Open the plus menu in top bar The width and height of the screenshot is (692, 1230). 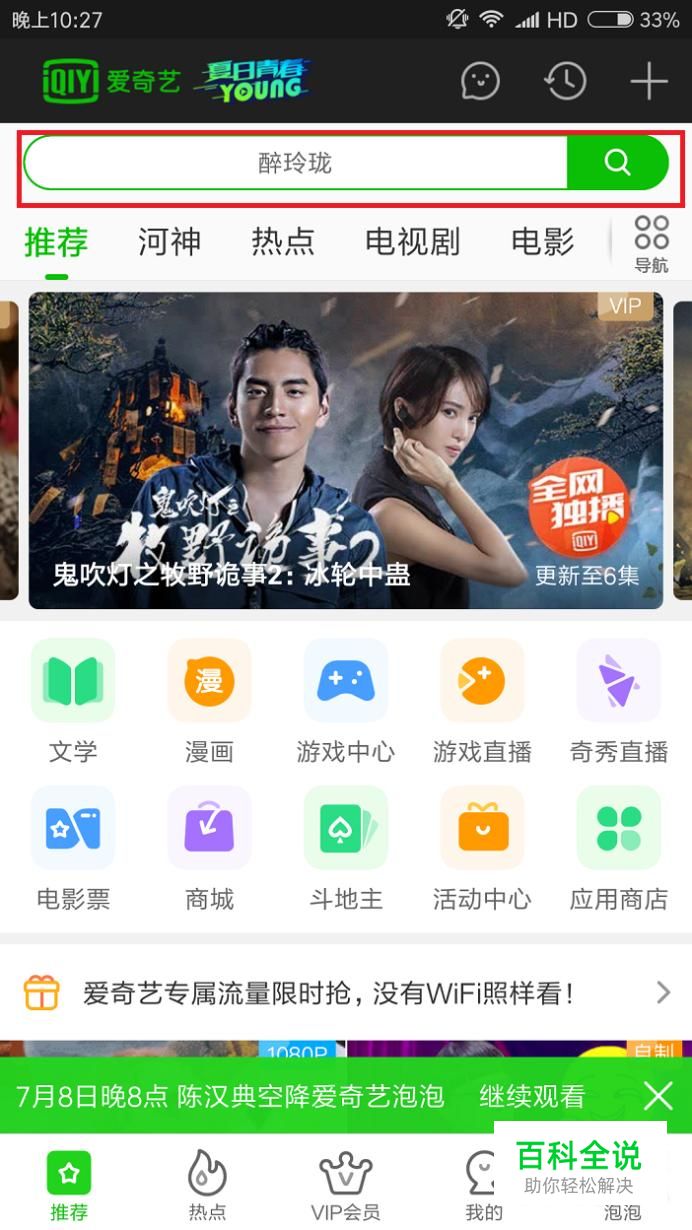coord(649,81)
